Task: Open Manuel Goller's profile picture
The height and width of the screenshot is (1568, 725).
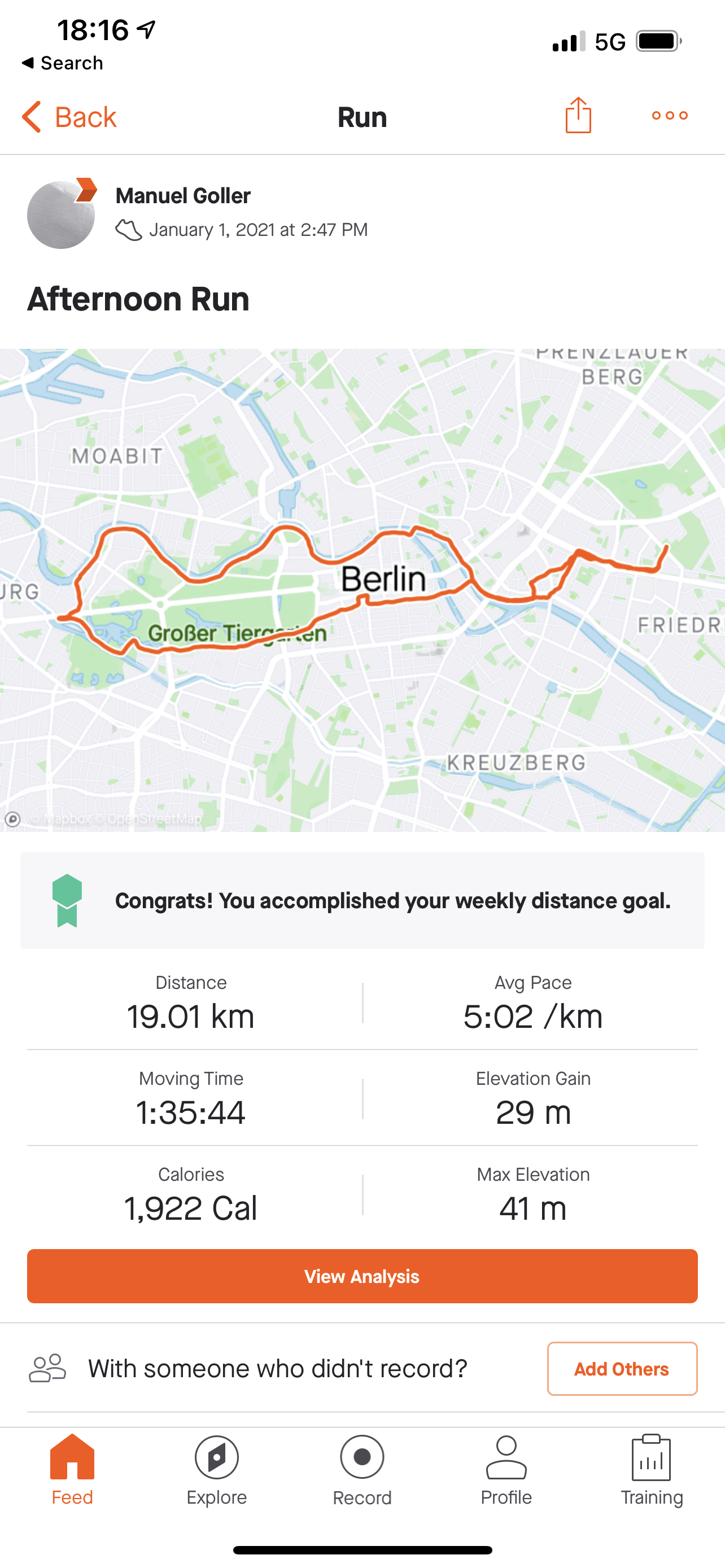Action: coord(61,214)
